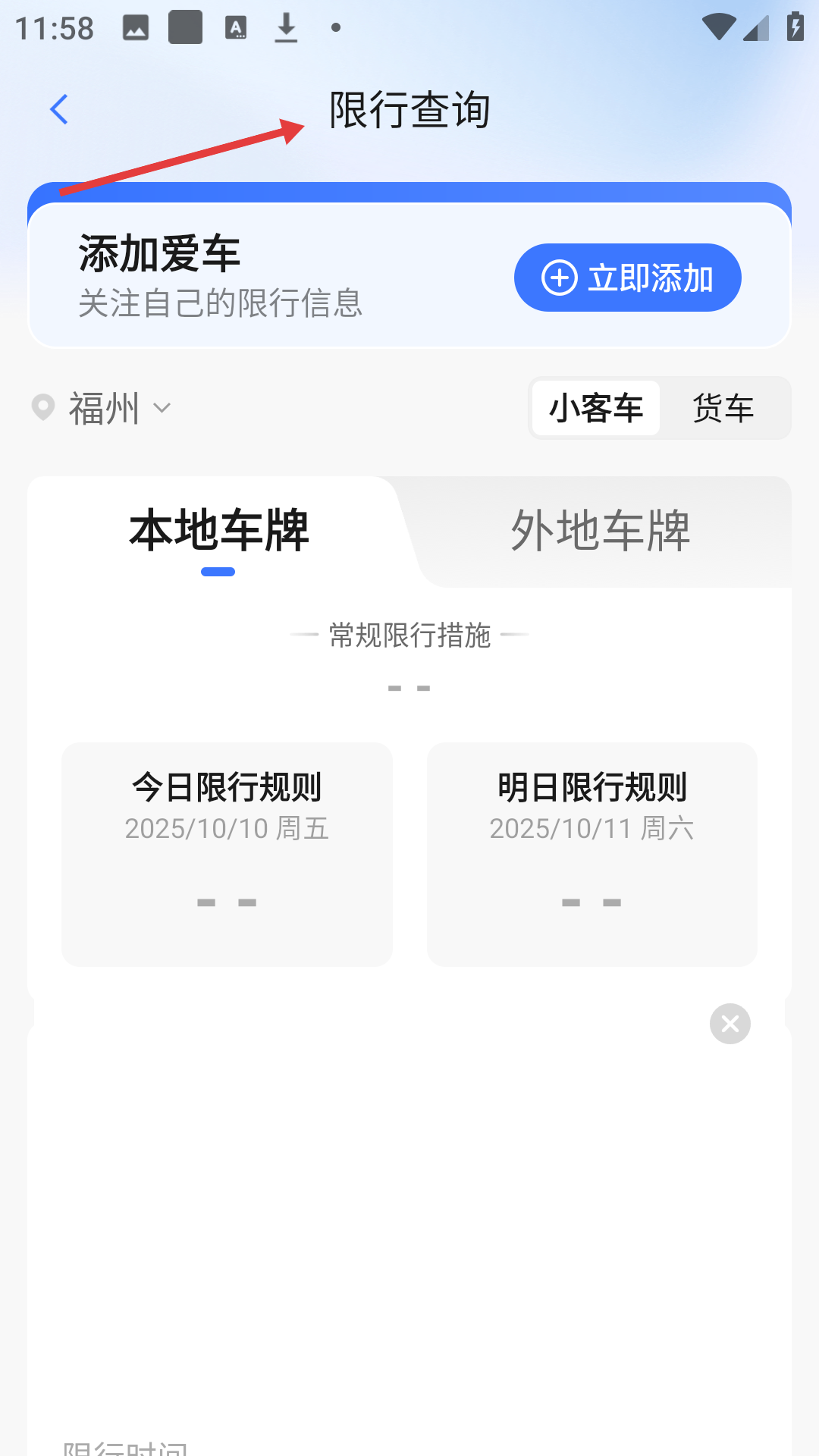Switch to the 外地车牌 tab
This screenshot has width=819, height=1456.
600,531
